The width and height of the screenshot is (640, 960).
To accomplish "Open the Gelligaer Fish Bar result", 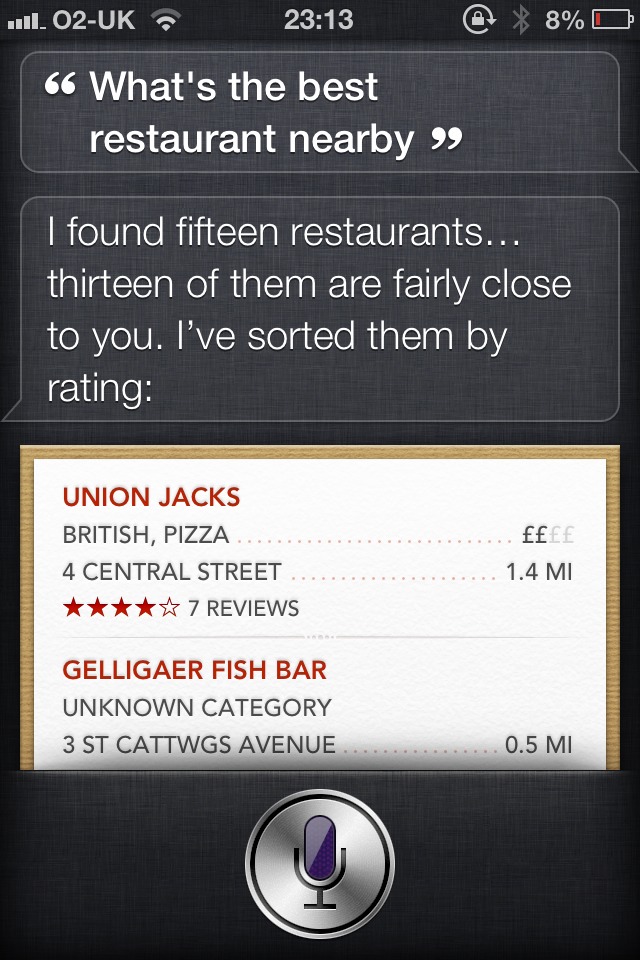I will pos(318,706).
